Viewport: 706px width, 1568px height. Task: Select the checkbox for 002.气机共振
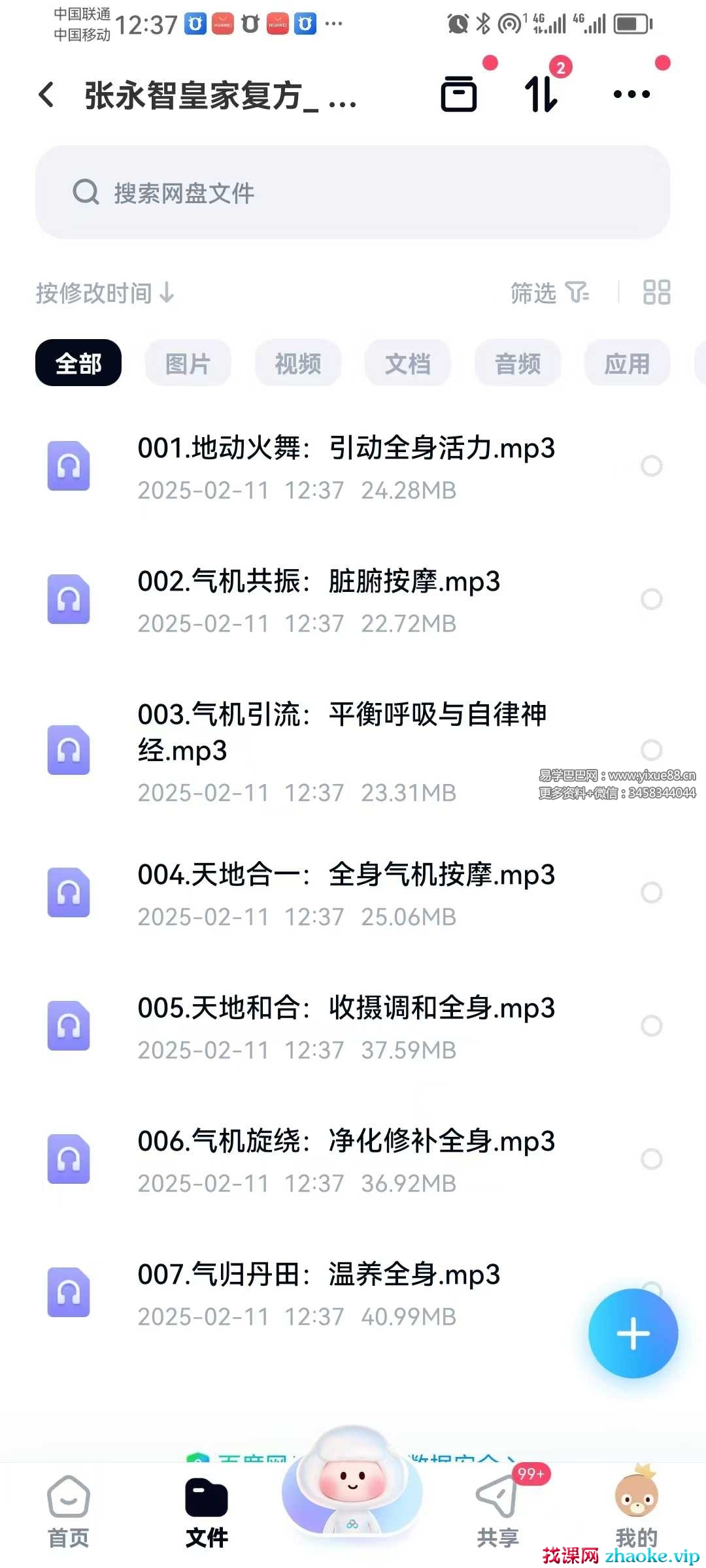point(651,599)
